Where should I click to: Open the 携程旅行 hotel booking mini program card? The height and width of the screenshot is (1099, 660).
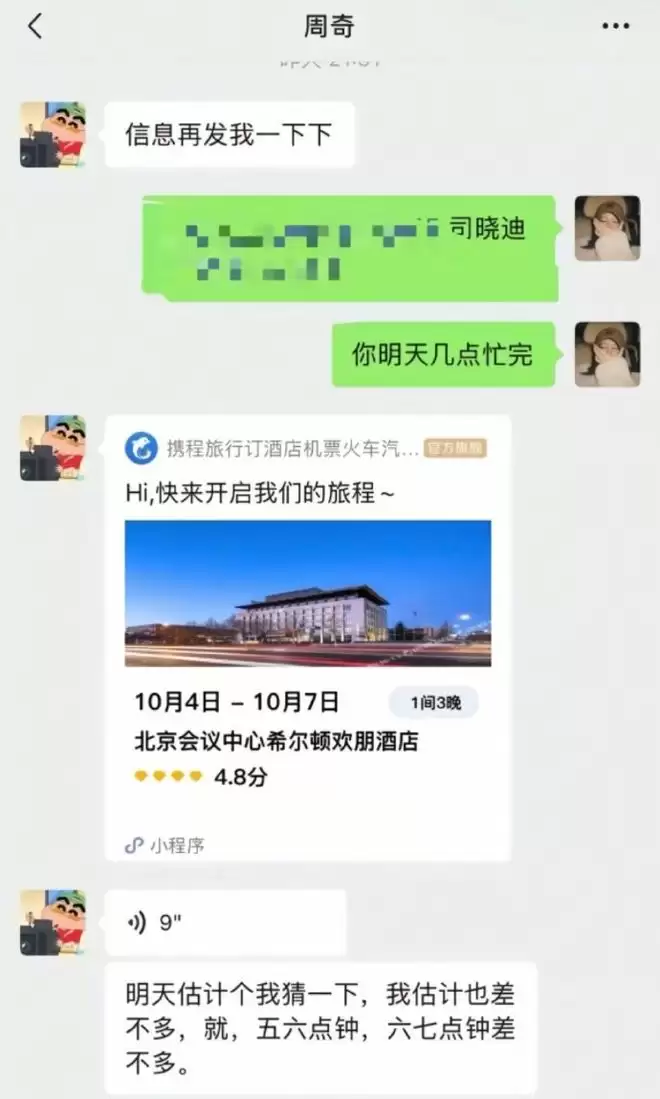(x=308, y=640)
